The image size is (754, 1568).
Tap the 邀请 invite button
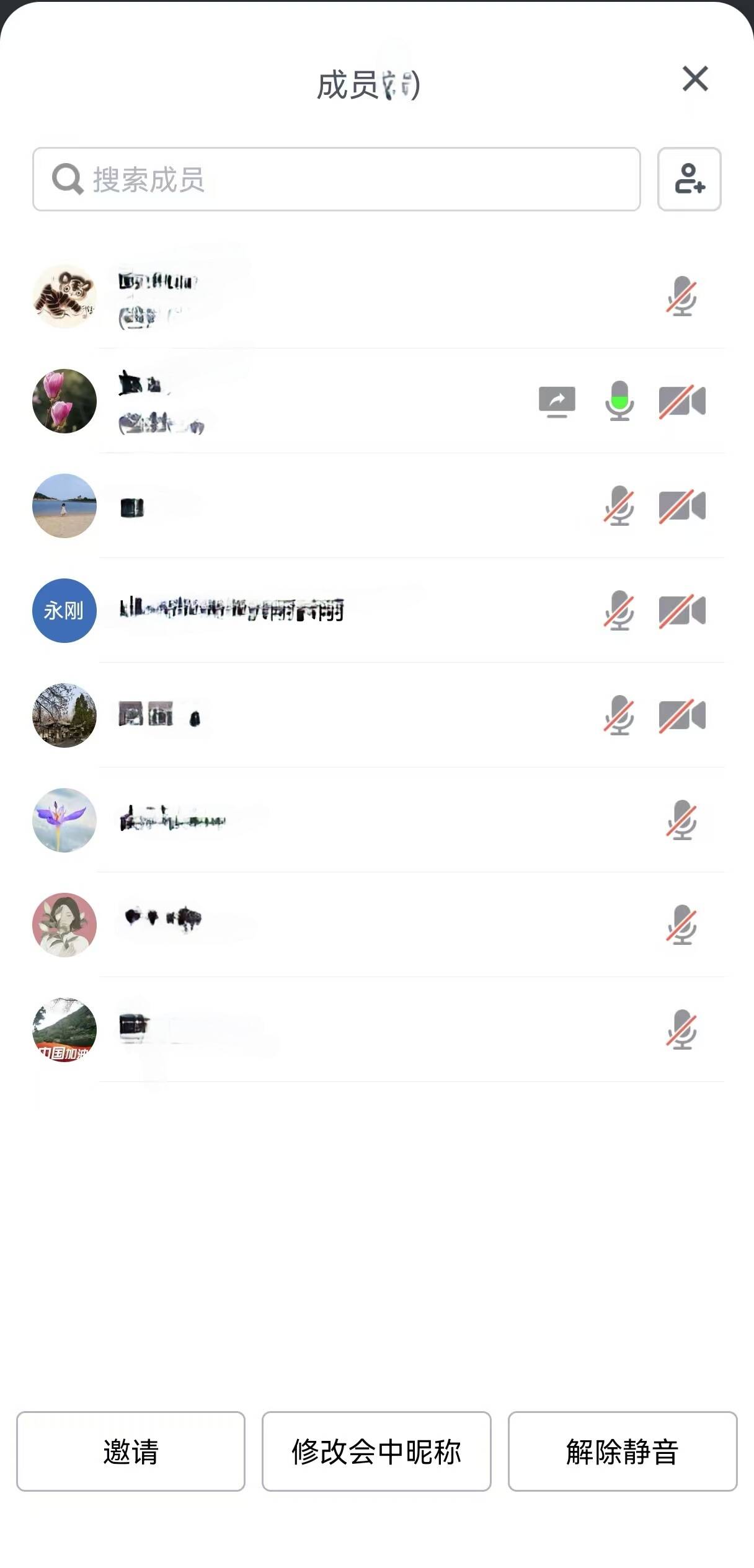click(x=131, y=1451)
